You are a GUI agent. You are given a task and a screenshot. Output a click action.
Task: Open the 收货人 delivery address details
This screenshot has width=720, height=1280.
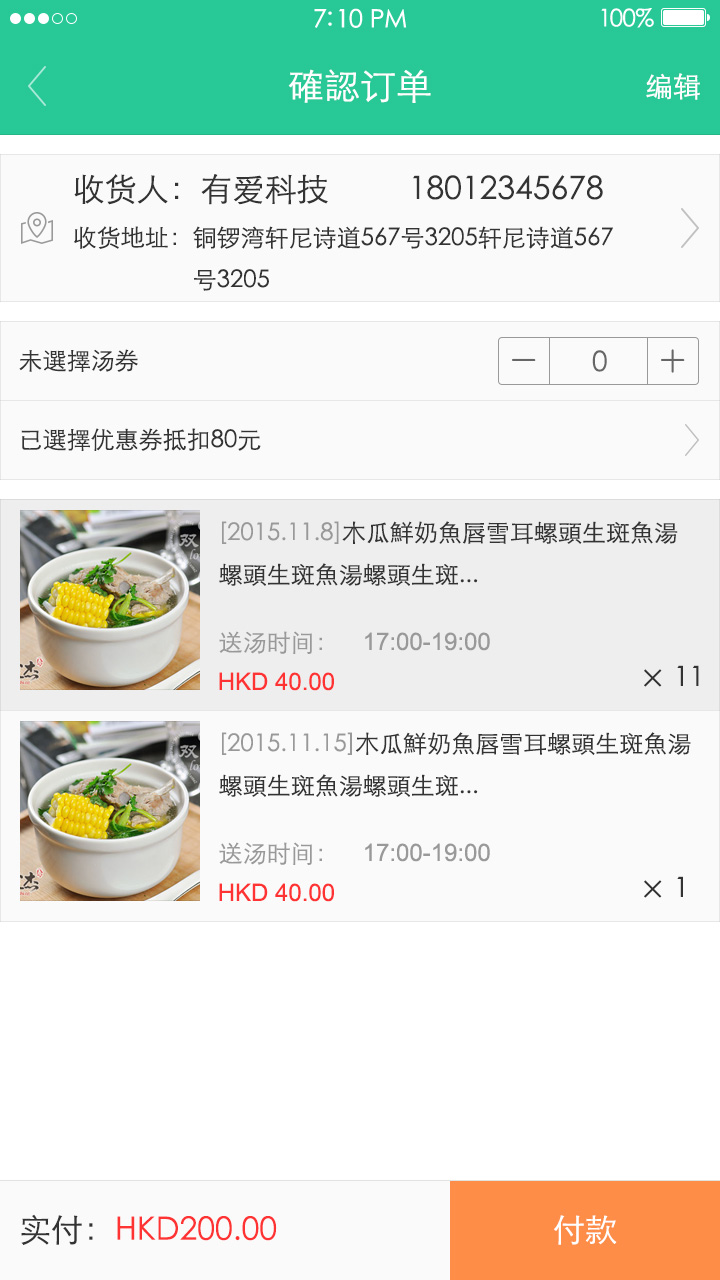pyautogui.click(x=360, y=229)
